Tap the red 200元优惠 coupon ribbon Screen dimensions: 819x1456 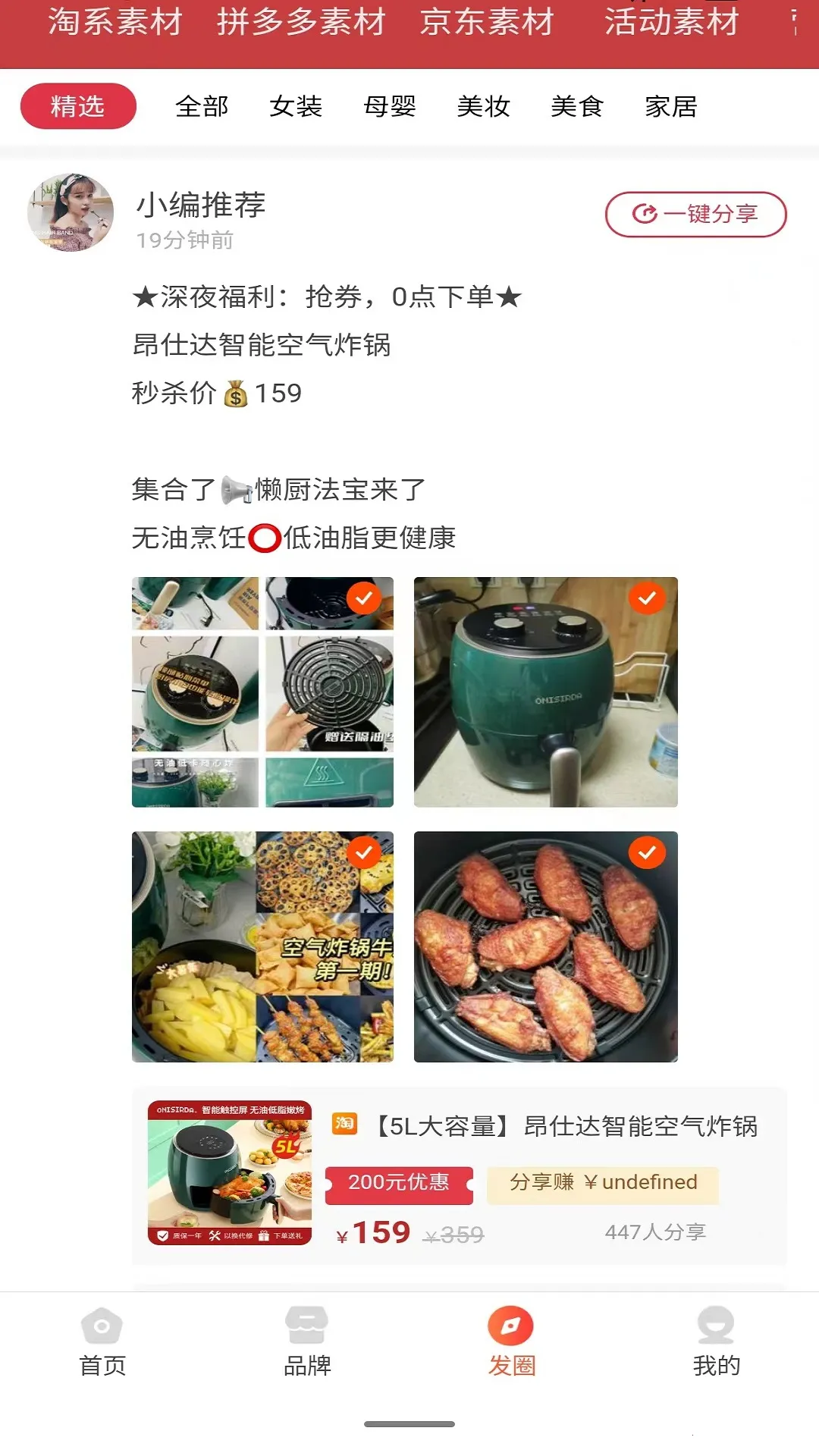[x=397, y=1183]
